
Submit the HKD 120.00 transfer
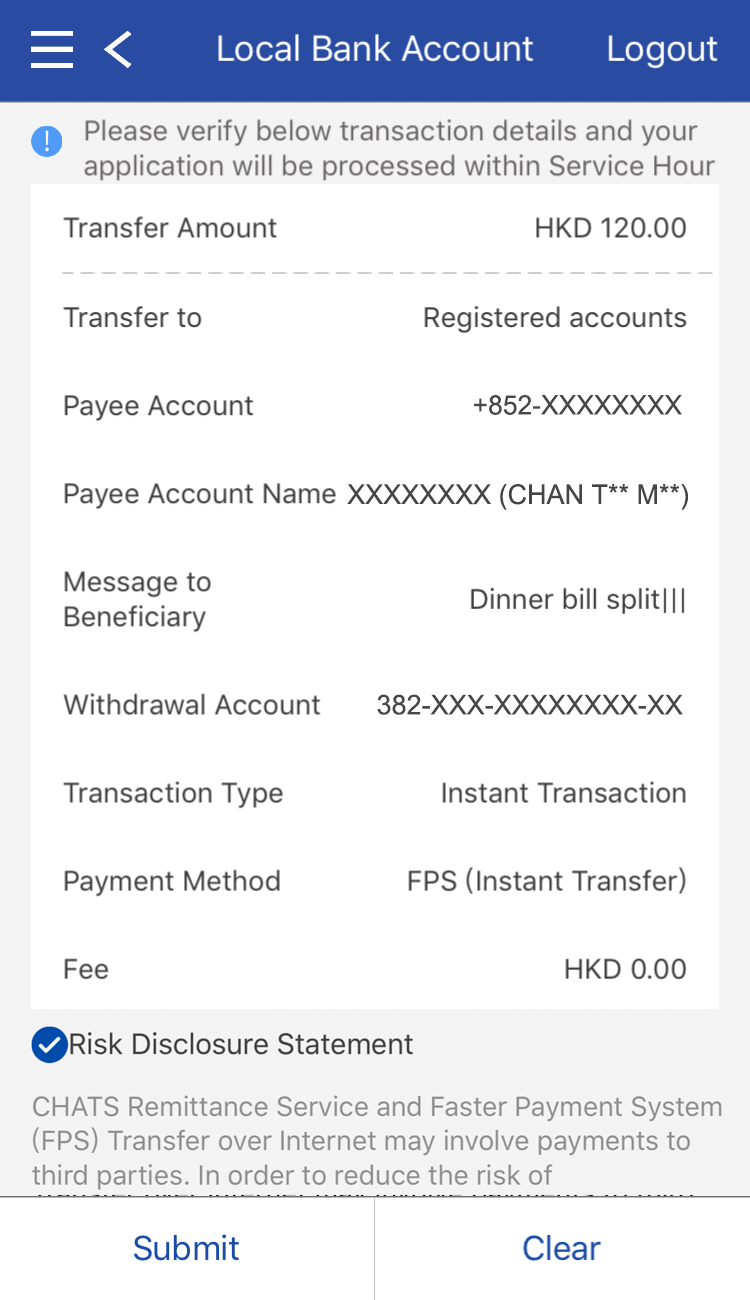(186, 1248)
